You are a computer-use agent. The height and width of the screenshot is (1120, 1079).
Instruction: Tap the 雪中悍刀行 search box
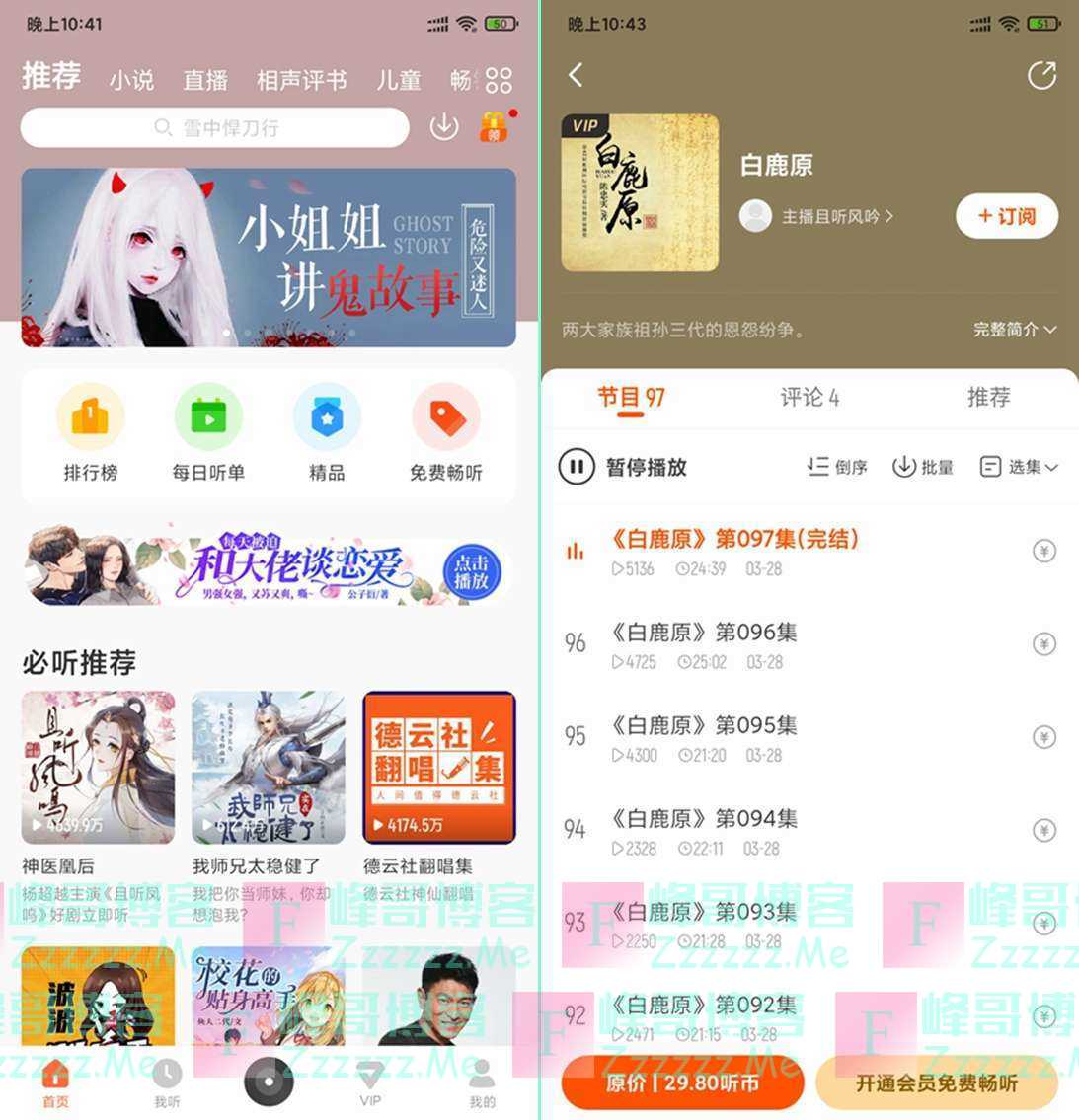215,128
